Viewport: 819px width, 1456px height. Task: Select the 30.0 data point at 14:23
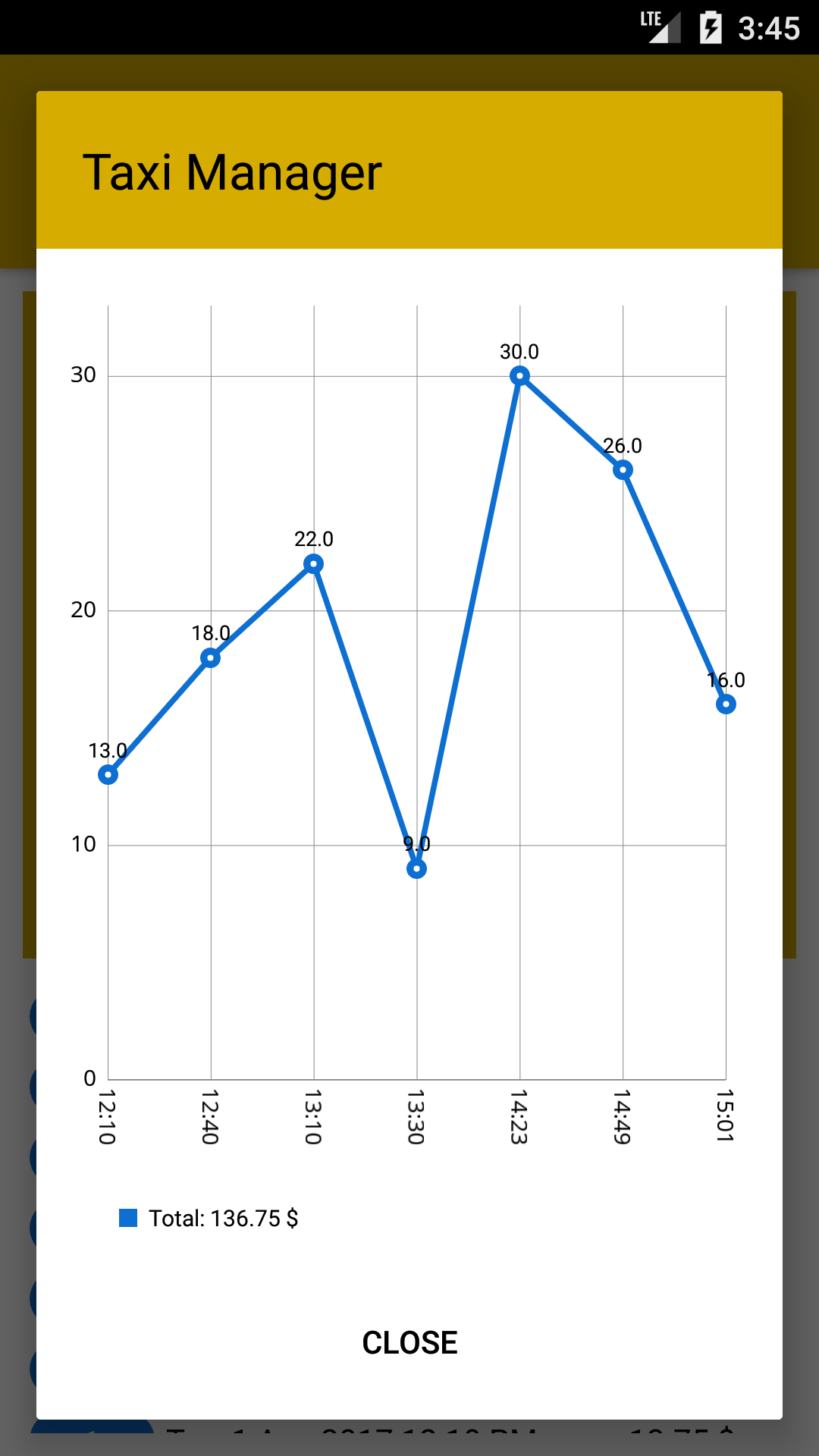pyautogui.click(x=519, y=376)
